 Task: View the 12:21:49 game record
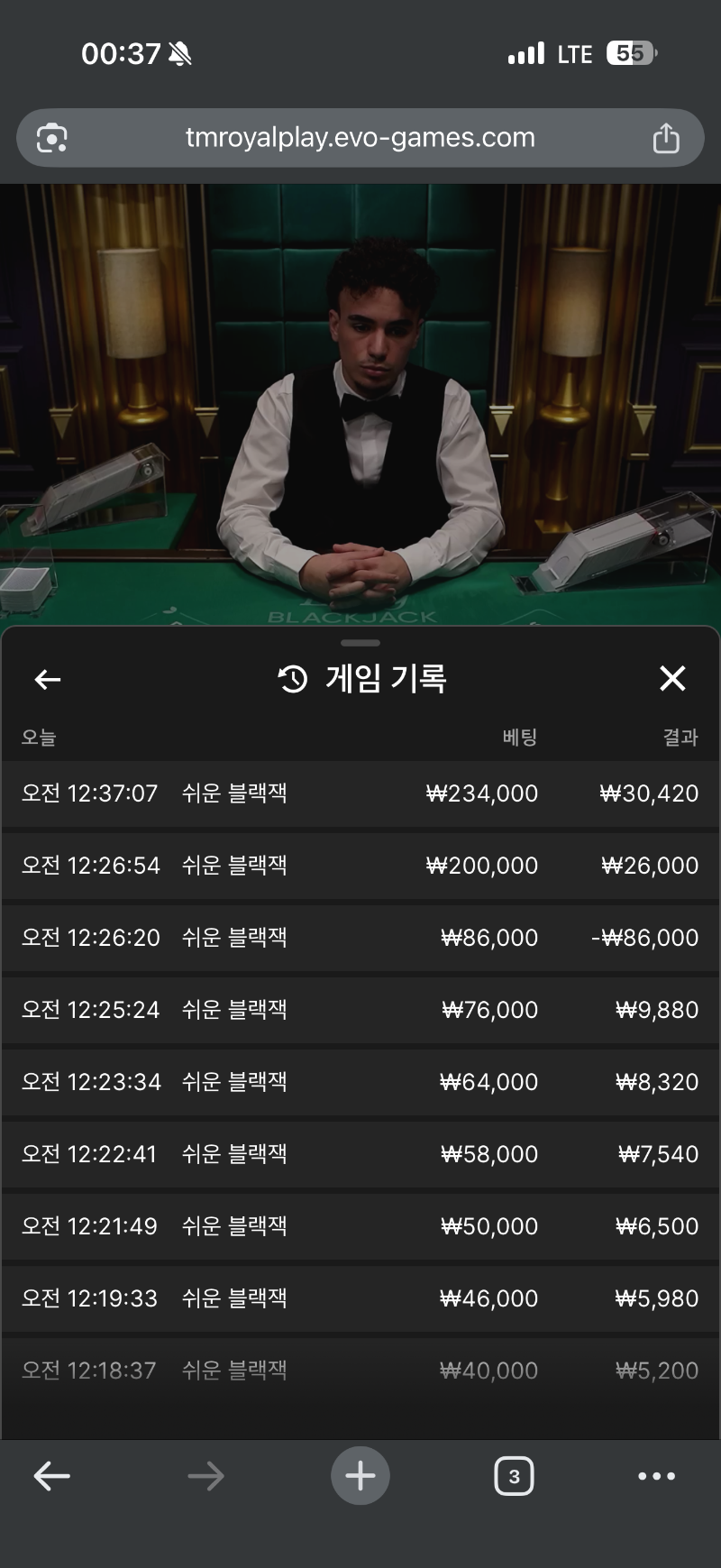coord(360,1226)
